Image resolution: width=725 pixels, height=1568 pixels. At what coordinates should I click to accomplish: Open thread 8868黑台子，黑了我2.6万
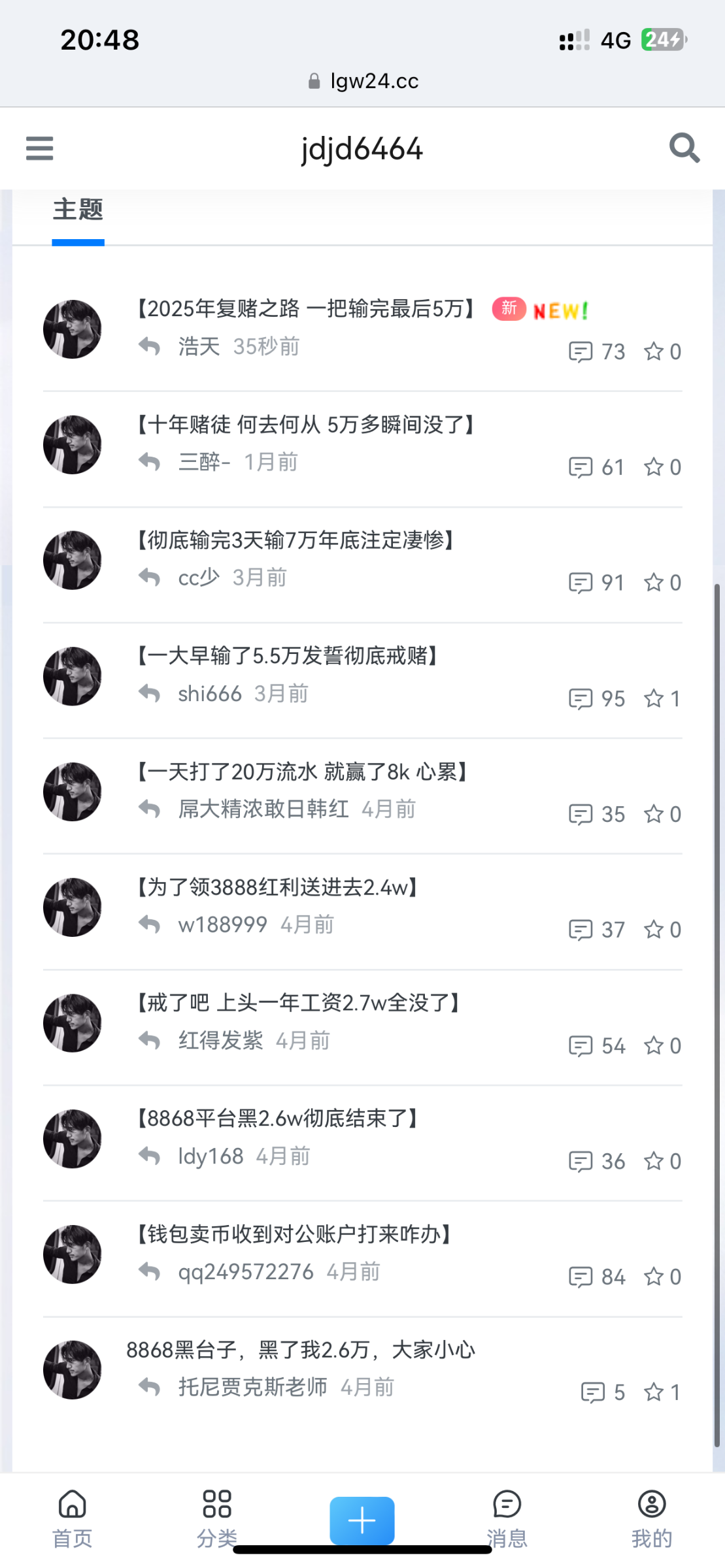[x=301, y=1350]
